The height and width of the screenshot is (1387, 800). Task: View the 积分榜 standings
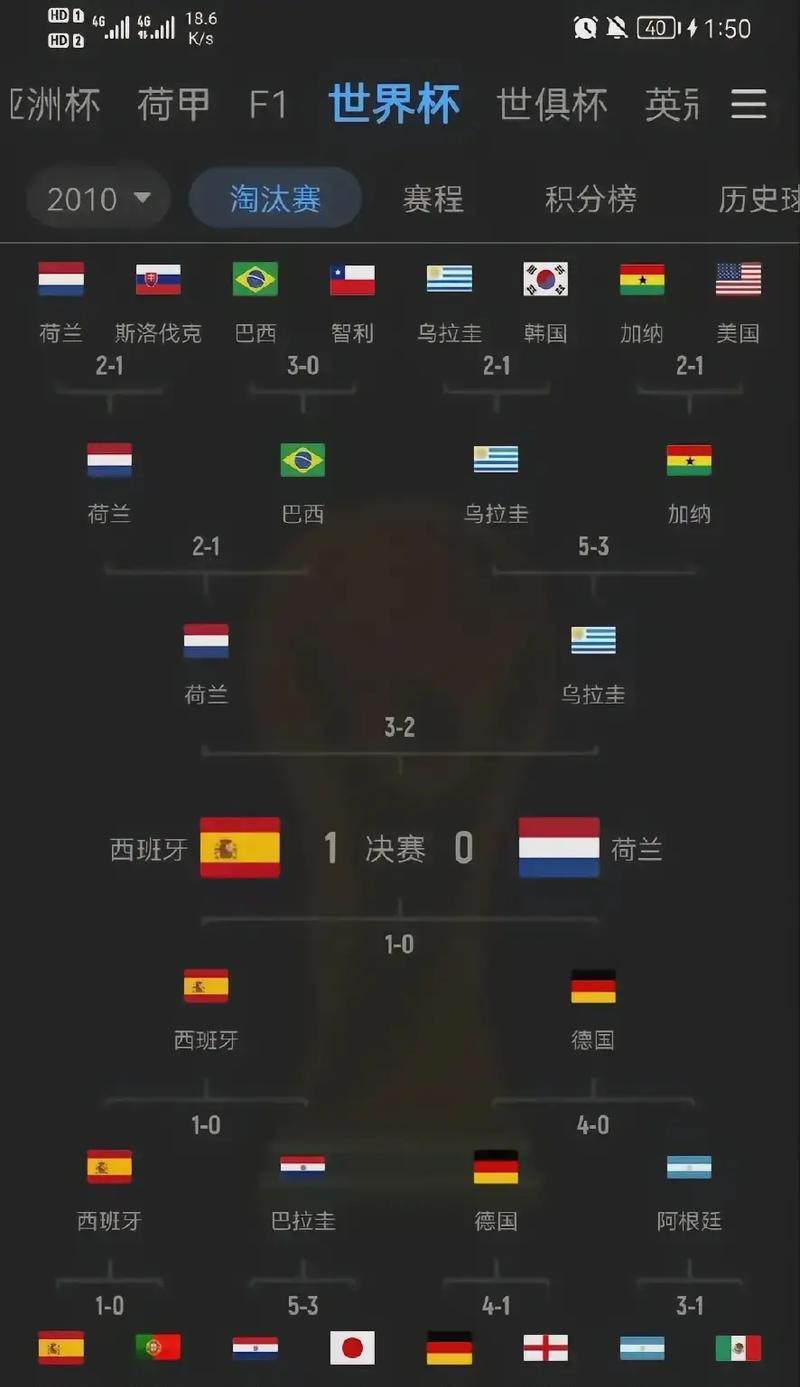point(590,199)
